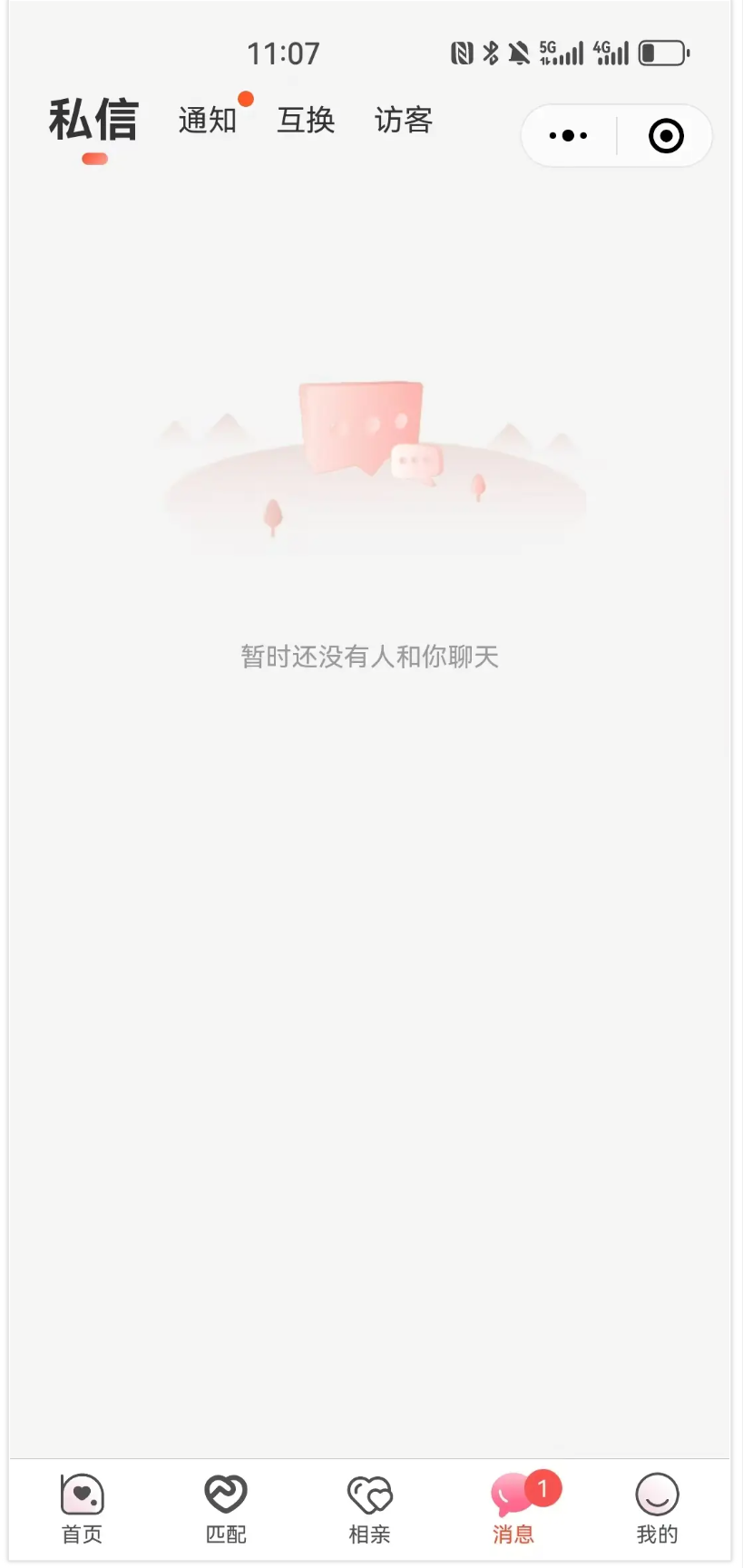The image size is (743, 1568).
Task: Go to the 首页 home tab
Action: [83, 1509]
